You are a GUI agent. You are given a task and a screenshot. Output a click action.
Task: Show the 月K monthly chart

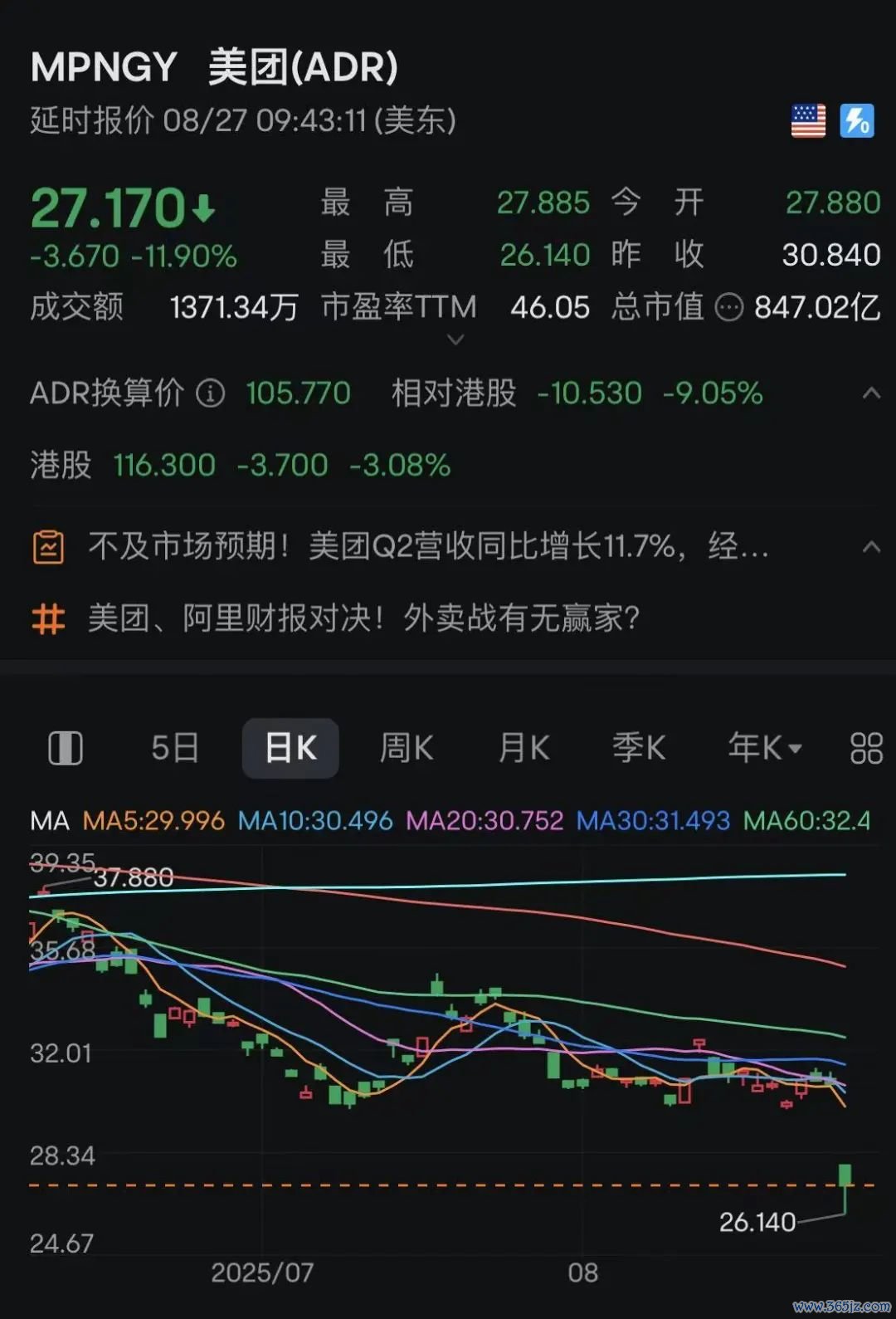tap(523, 748)
